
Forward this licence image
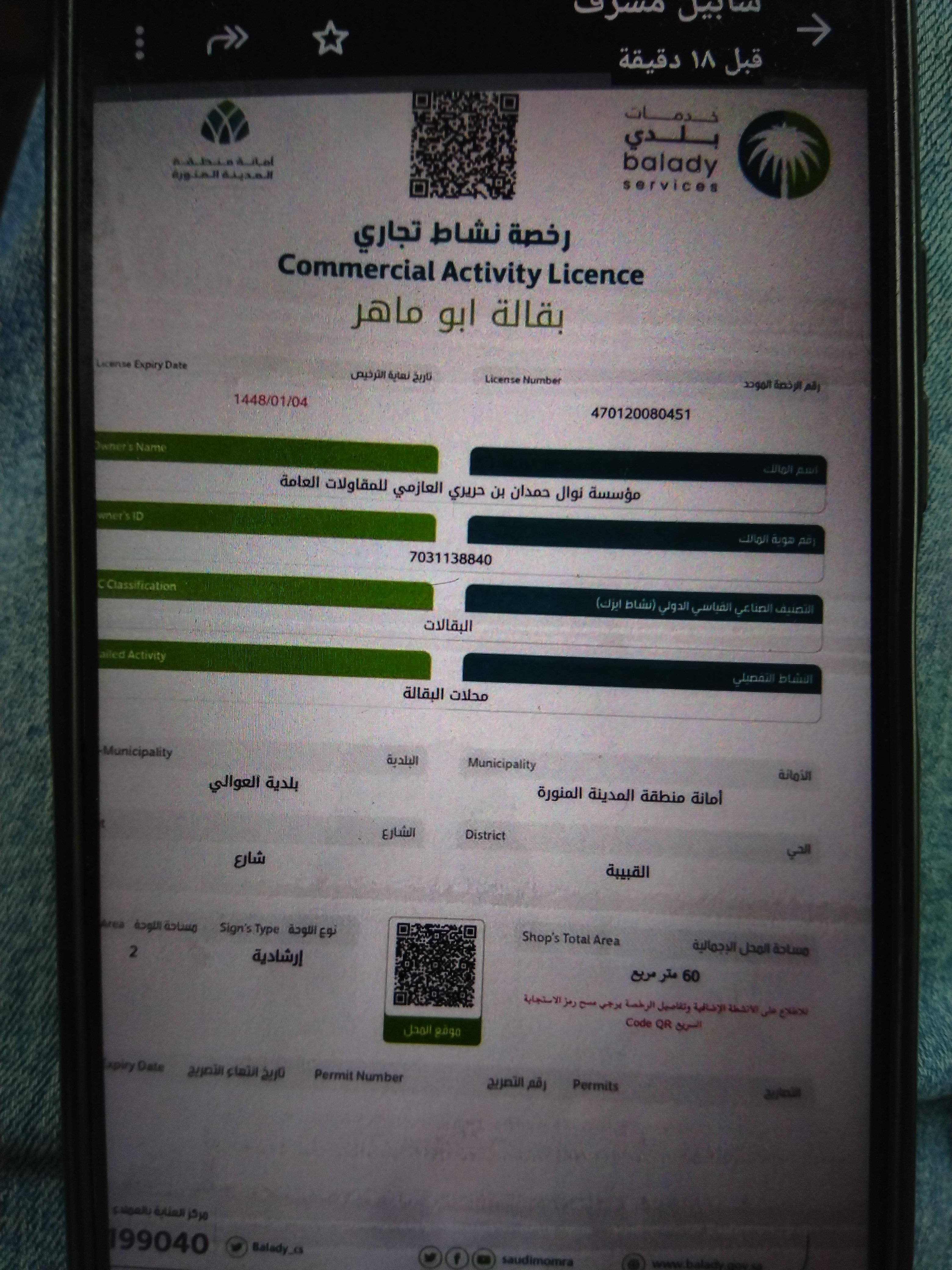click(227, 40)
